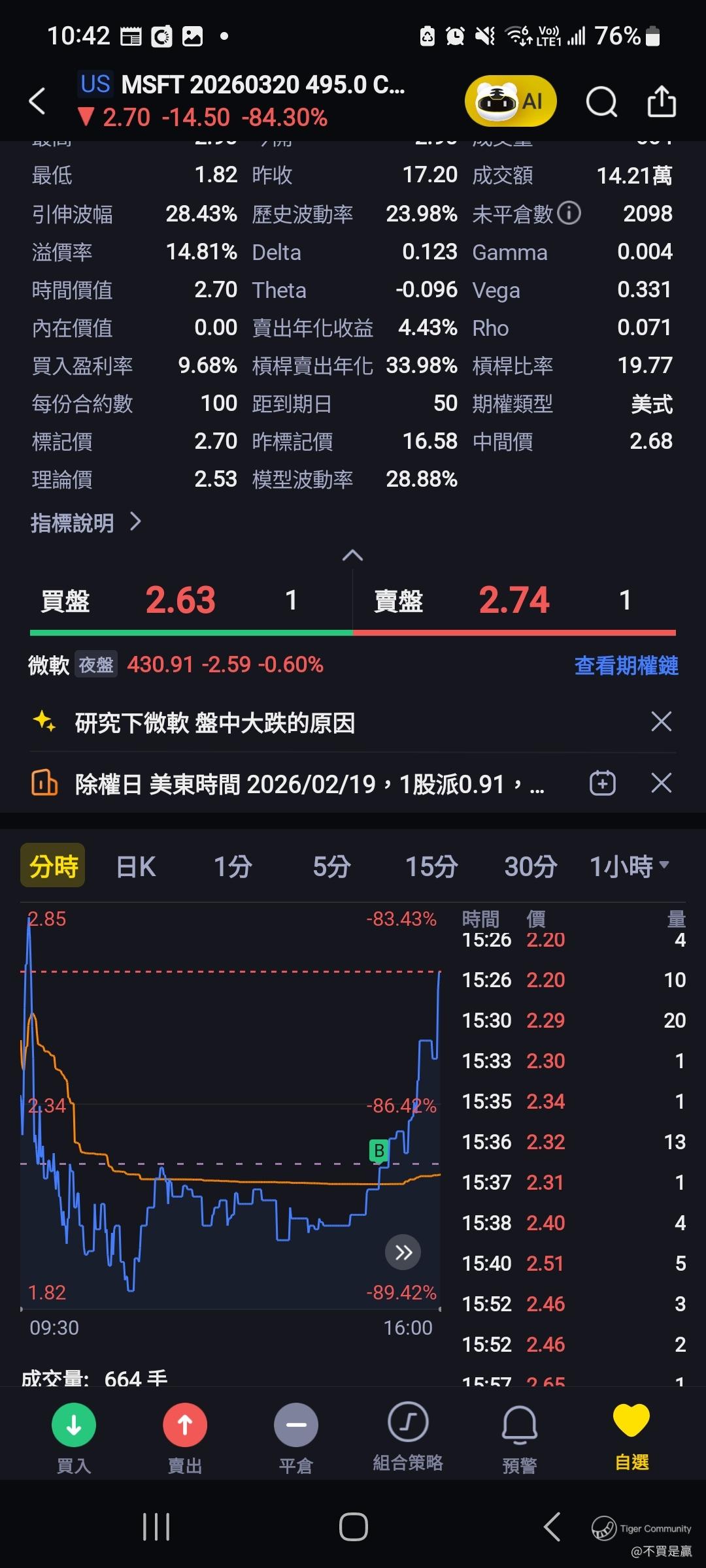Image resolution: width=706 pixels, height=1568 pixels.
Task: Dismiss the 研究下微軟 AI suggestion
Action: click(662, 722)
